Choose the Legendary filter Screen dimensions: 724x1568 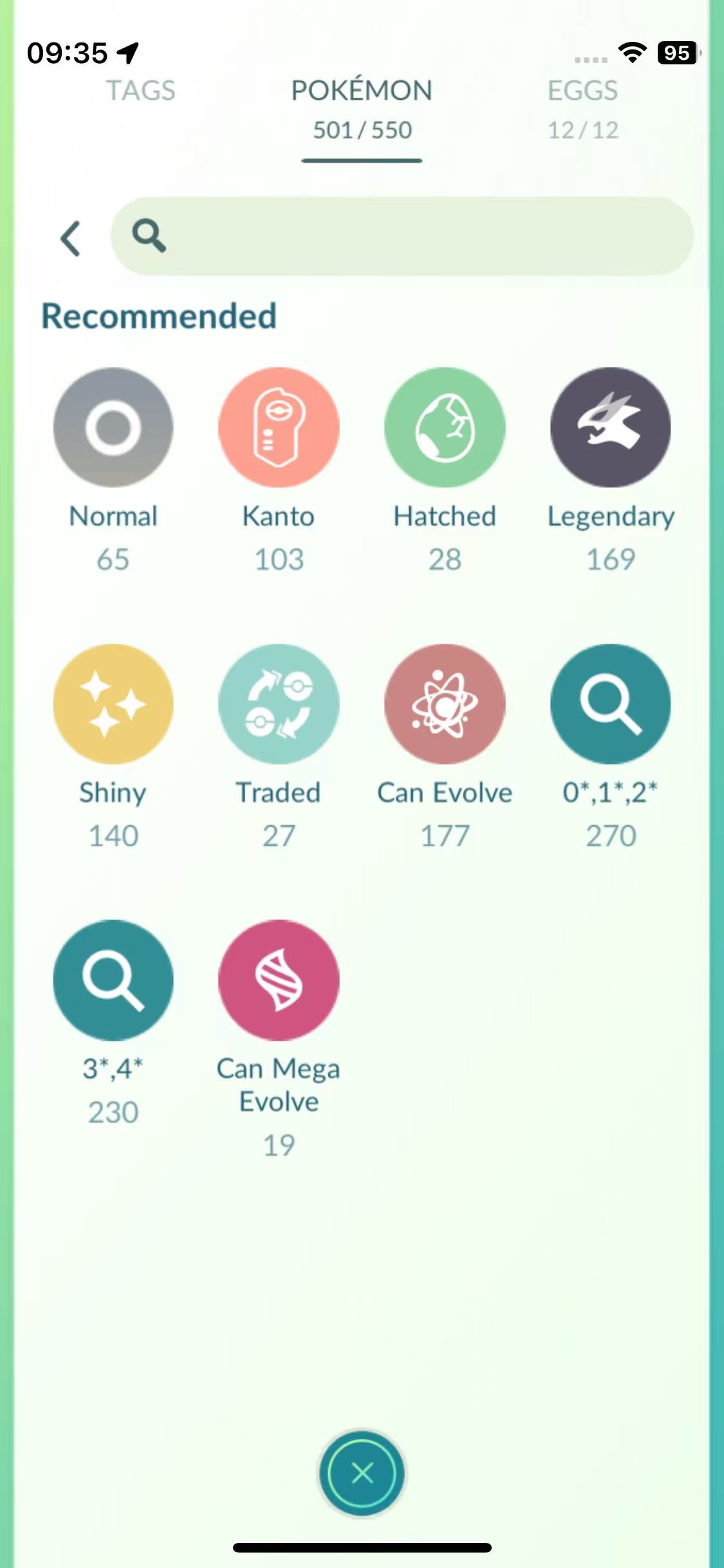click(610, 427)
